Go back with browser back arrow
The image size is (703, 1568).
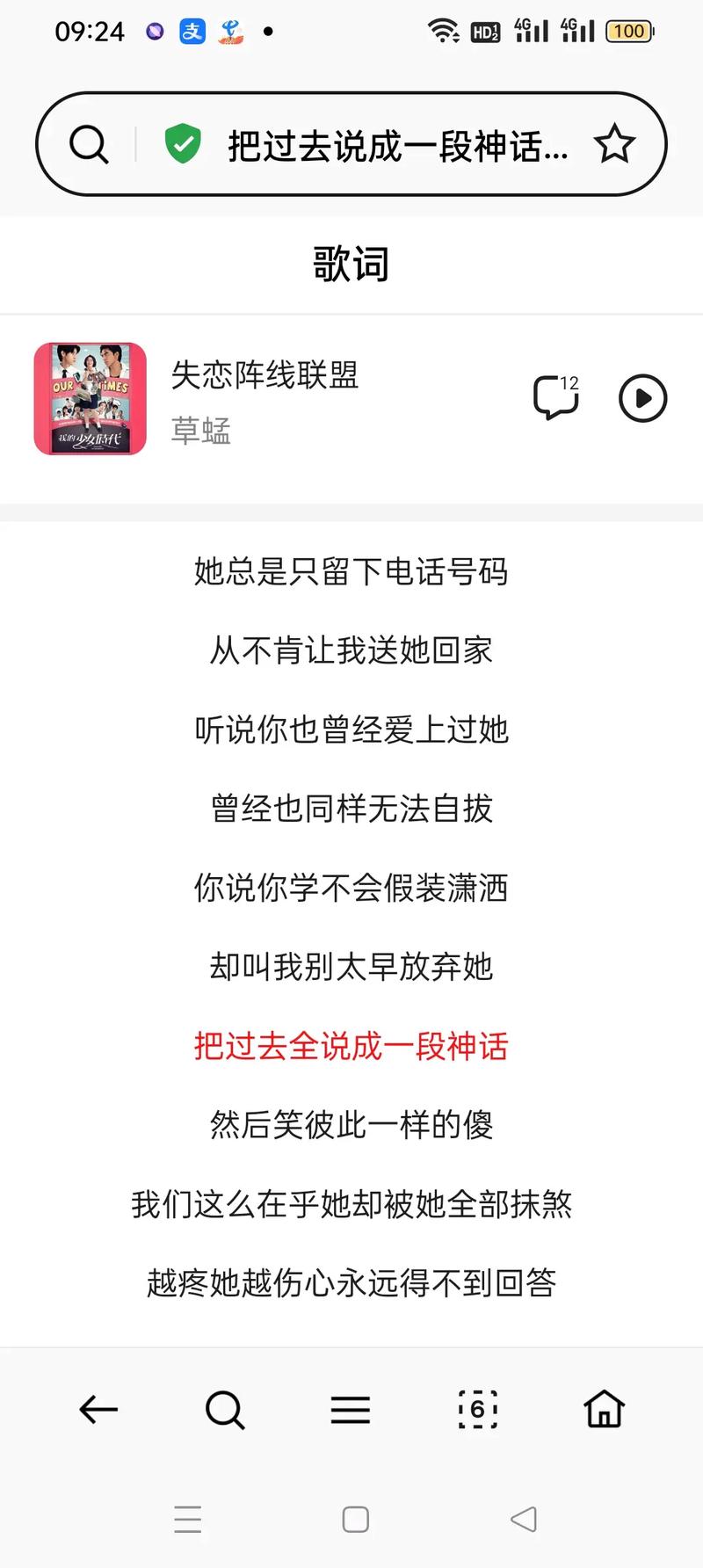(x=98, y=1410)
